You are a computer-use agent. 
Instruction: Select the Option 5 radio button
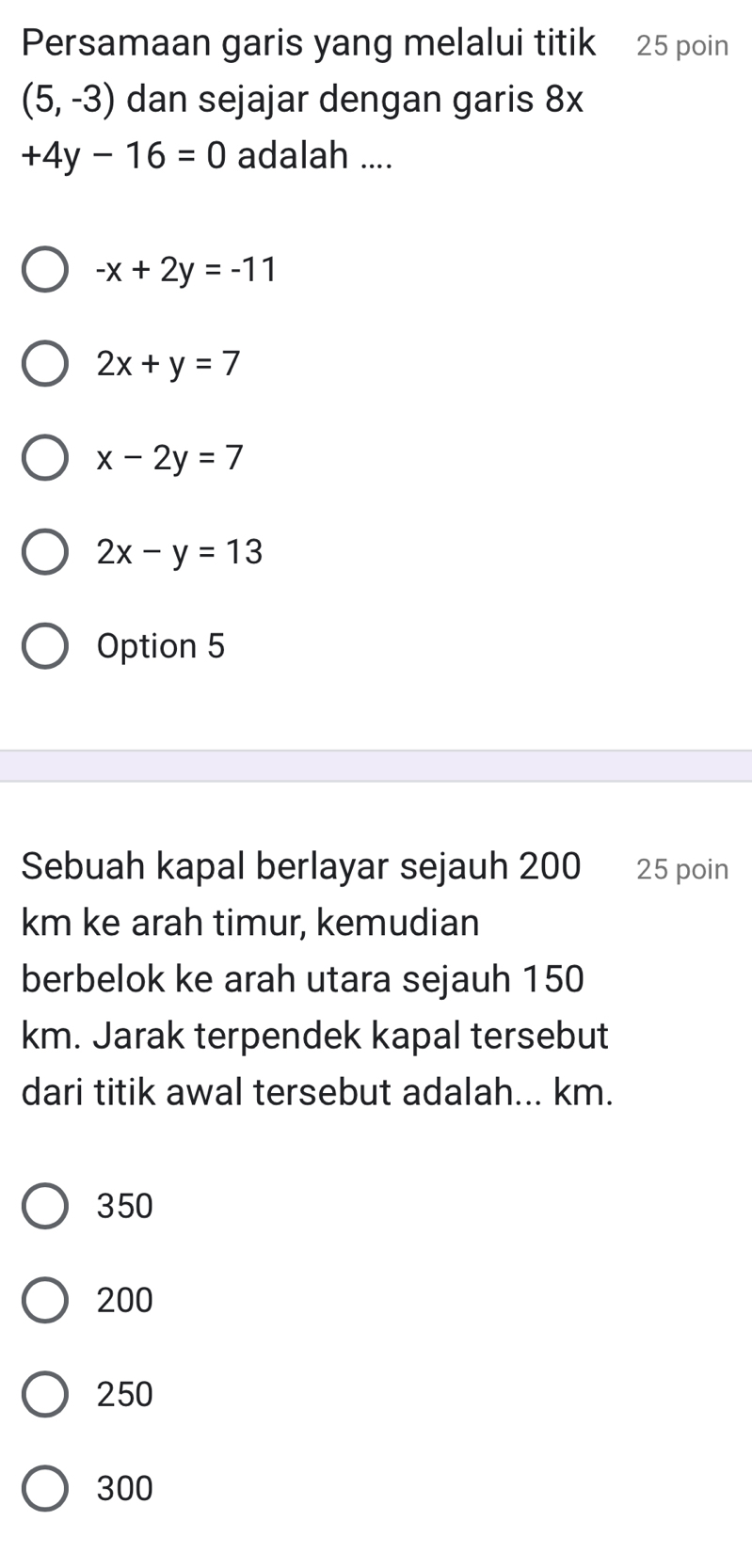pos(45,646)
